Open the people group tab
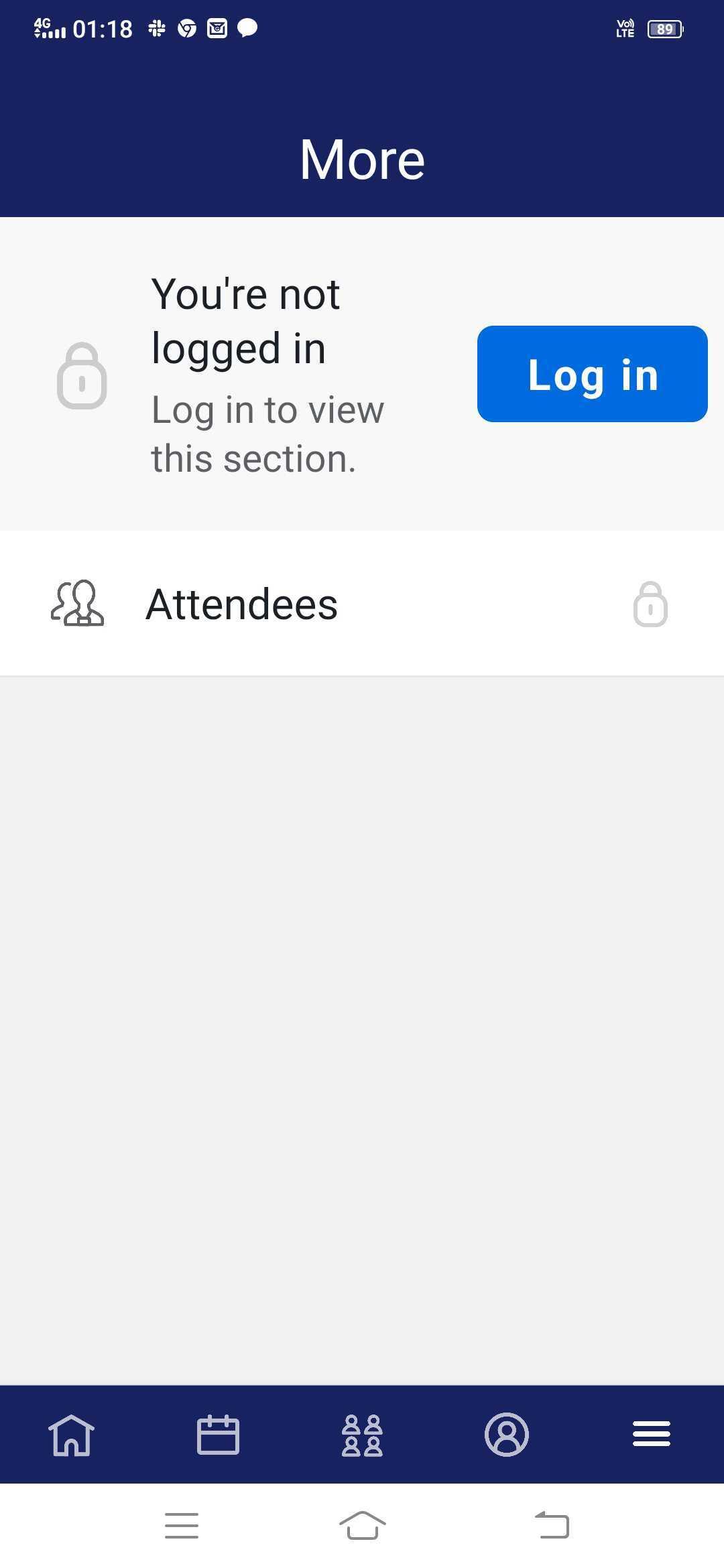 (362, 1435)
